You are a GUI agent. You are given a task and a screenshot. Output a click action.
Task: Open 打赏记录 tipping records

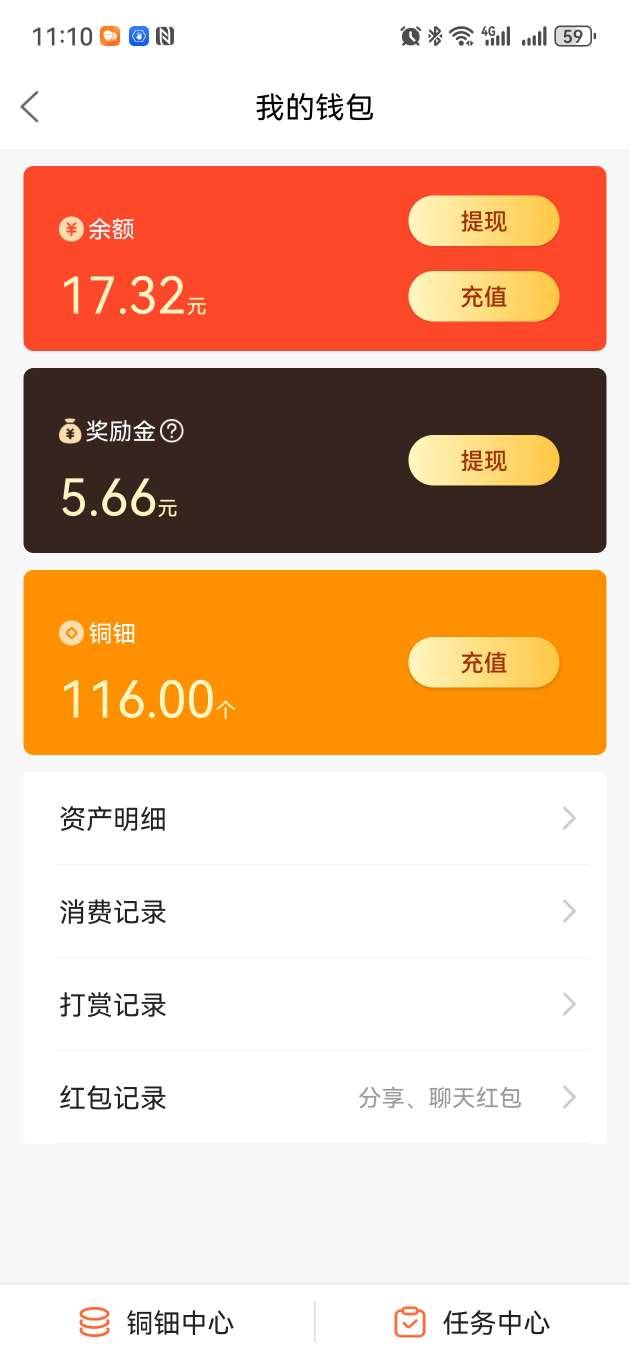[x=315, y=1004]
